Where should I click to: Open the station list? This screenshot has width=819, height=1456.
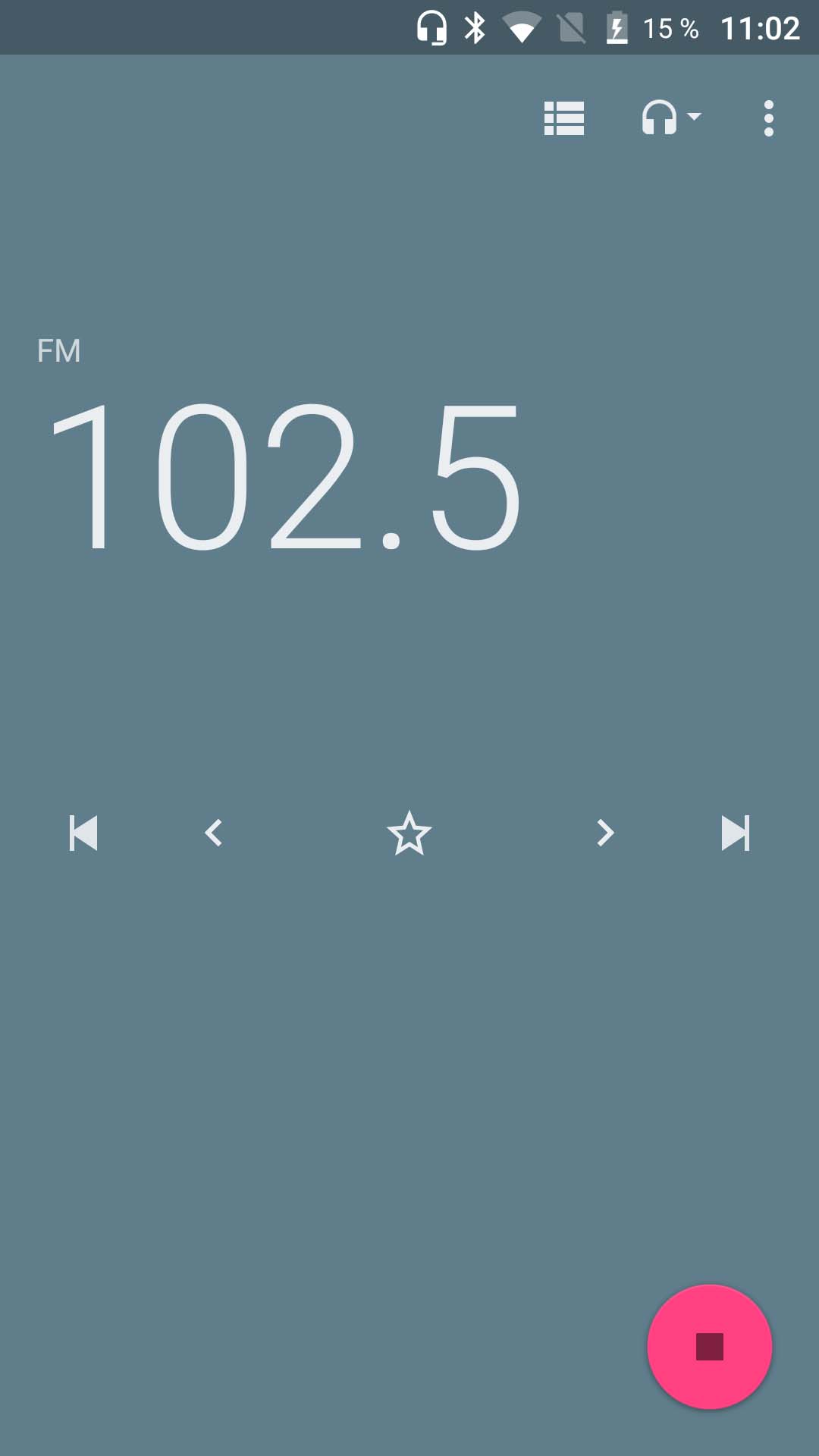[564, 118]
